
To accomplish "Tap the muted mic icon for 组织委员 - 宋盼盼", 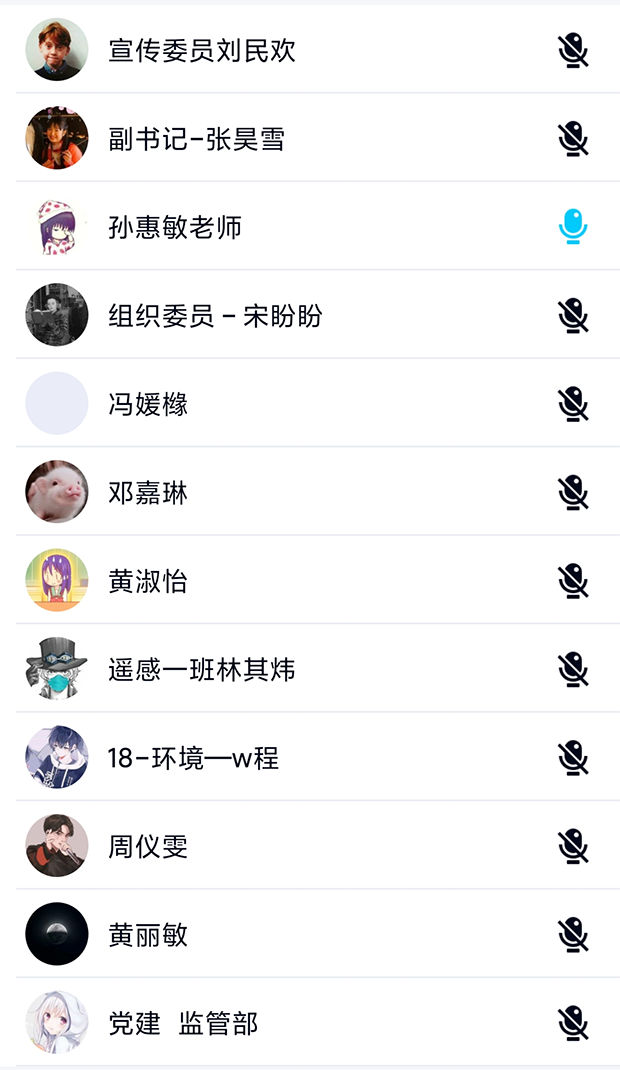I will click(573, 315).
